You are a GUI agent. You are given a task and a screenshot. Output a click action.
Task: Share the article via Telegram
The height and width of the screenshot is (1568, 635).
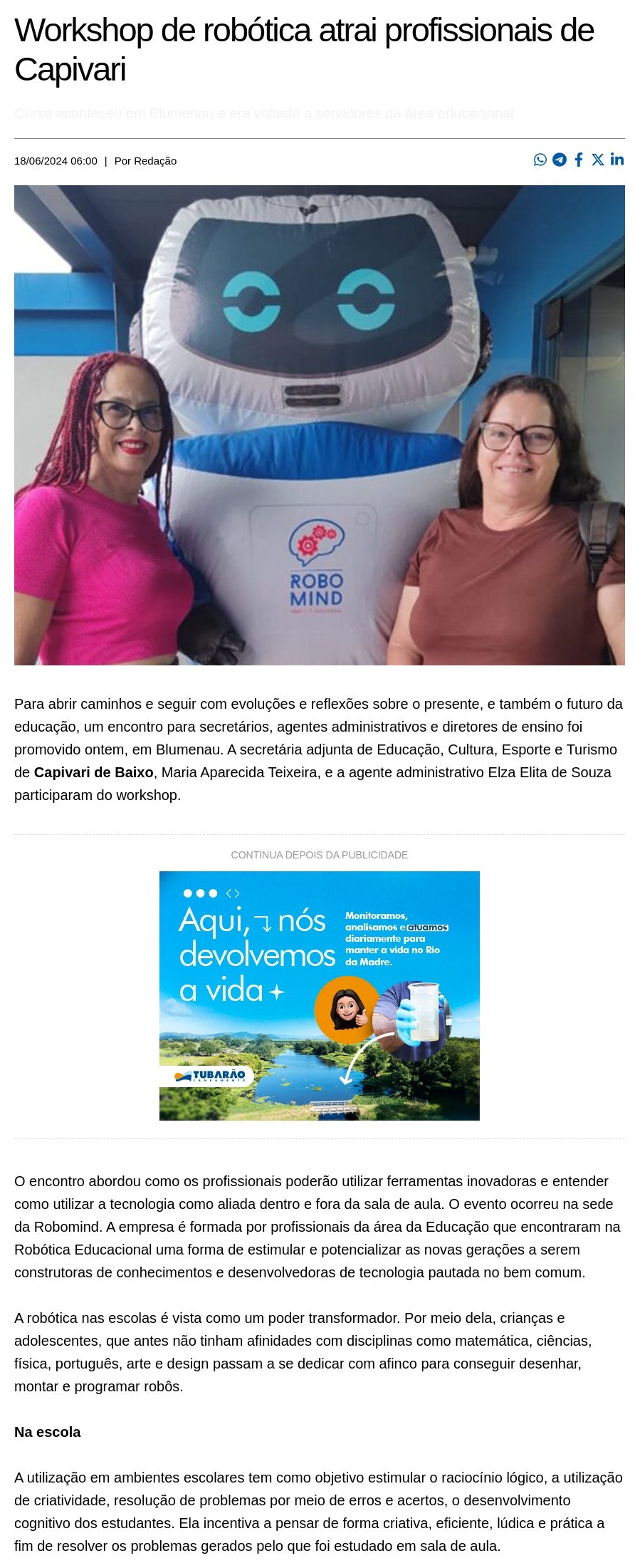tap(560, 160)
